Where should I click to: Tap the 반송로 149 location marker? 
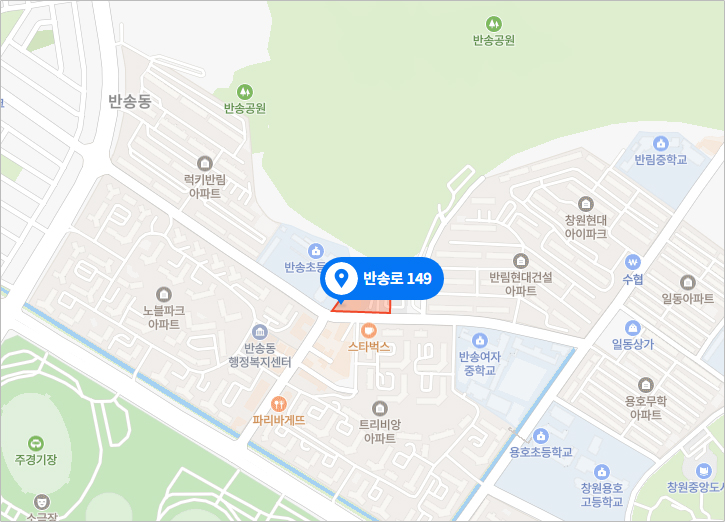(x=342, y=278)
